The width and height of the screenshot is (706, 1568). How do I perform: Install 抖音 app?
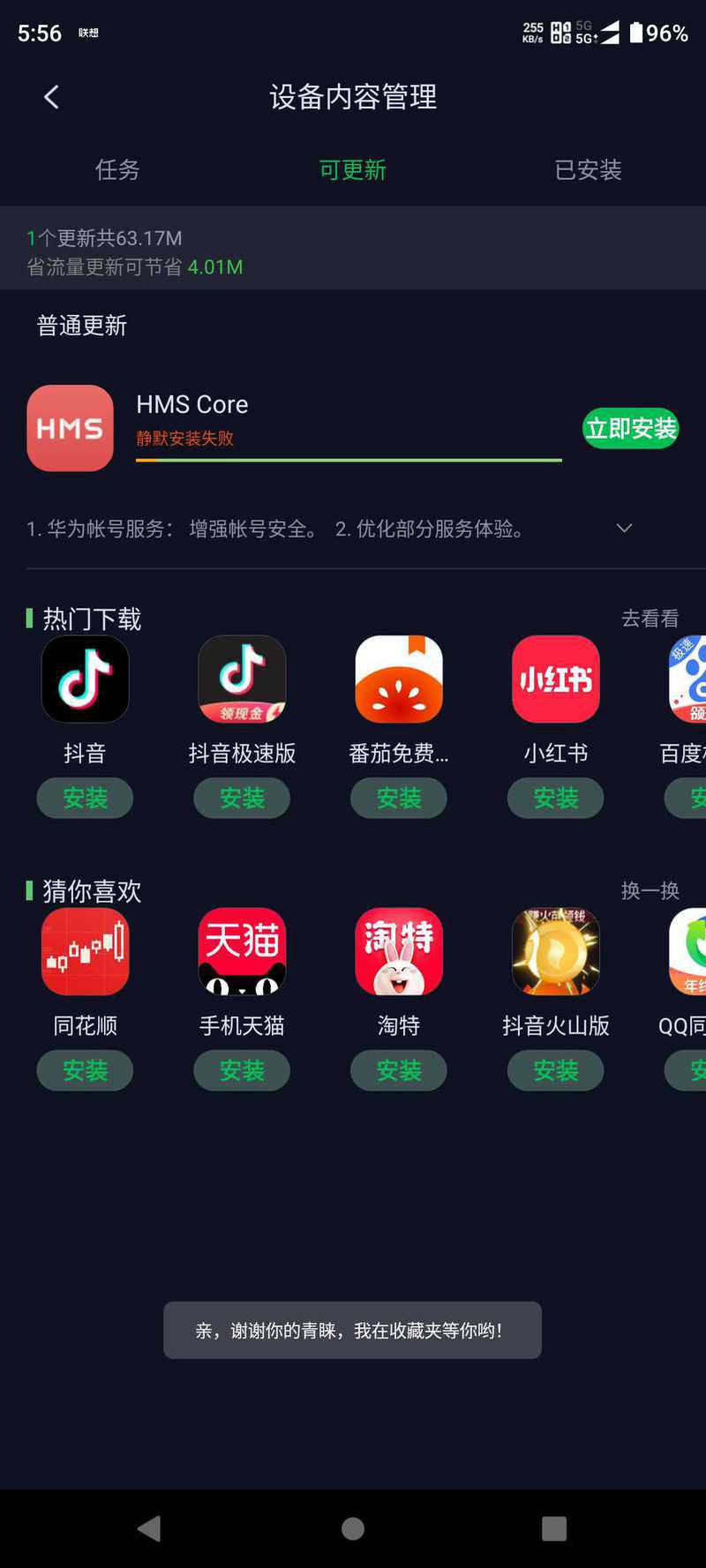point(85,799)
